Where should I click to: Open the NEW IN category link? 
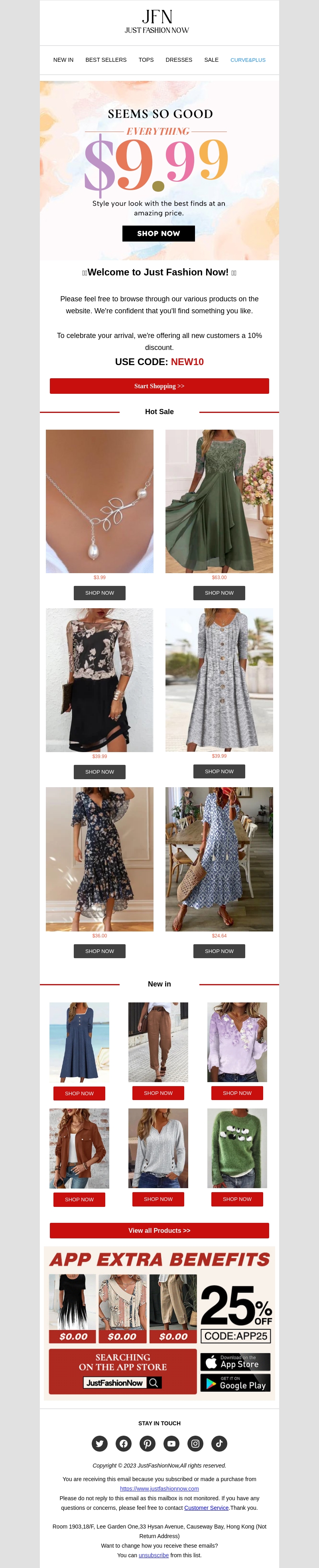tap(63, 60)
